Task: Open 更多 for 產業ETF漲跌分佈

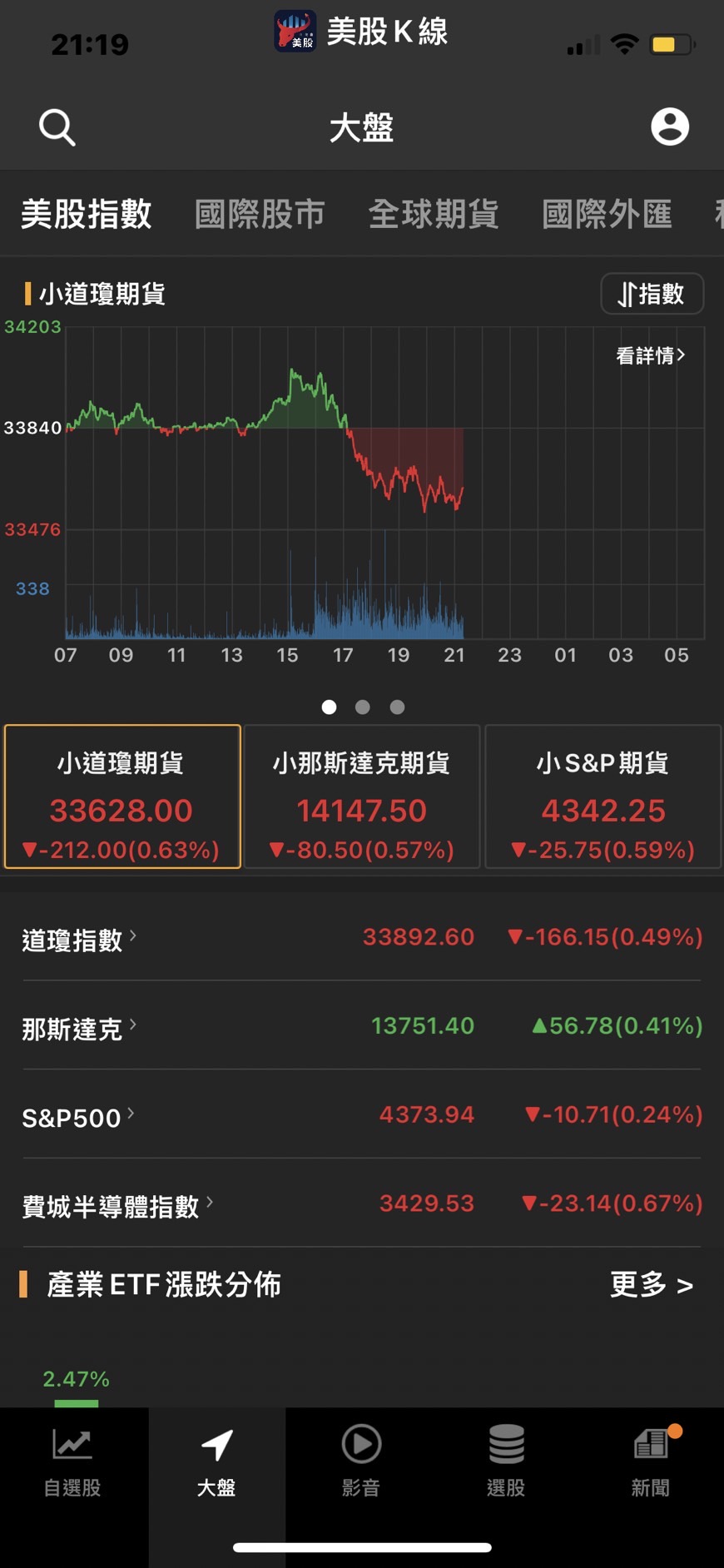Action: click(x=652, y=1285)
